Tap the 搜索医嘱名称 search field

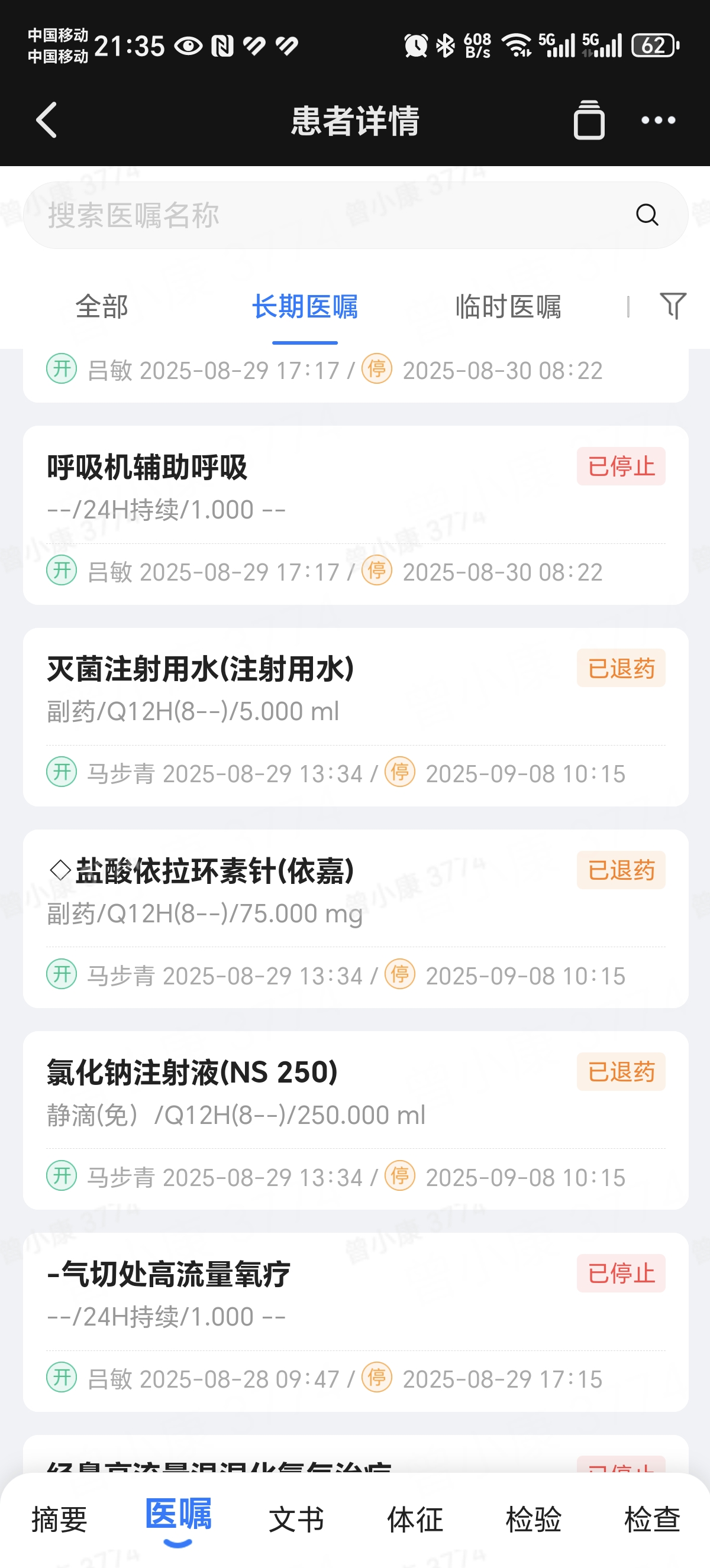(329, 215)
